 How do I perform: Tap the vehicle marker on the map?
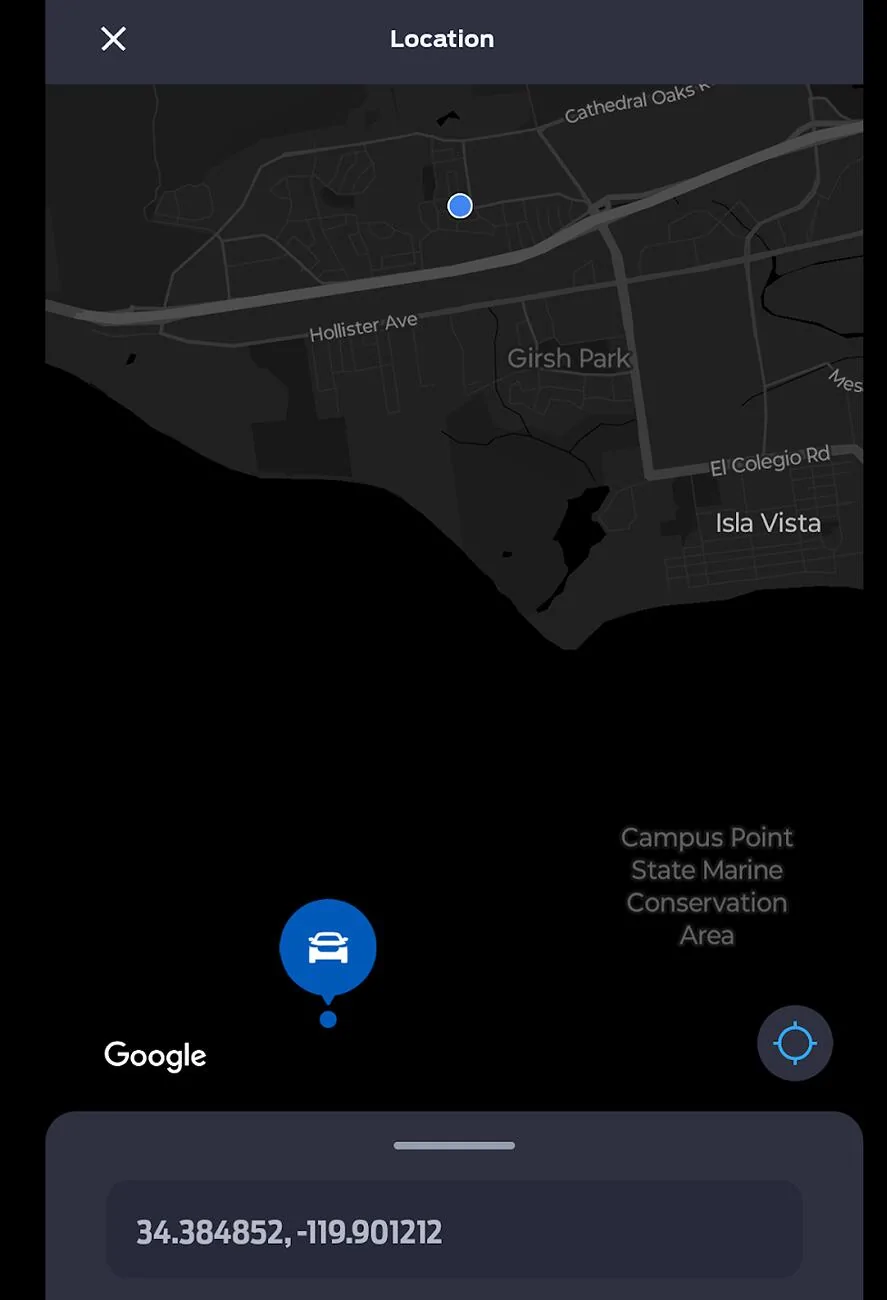pos(328,948)
